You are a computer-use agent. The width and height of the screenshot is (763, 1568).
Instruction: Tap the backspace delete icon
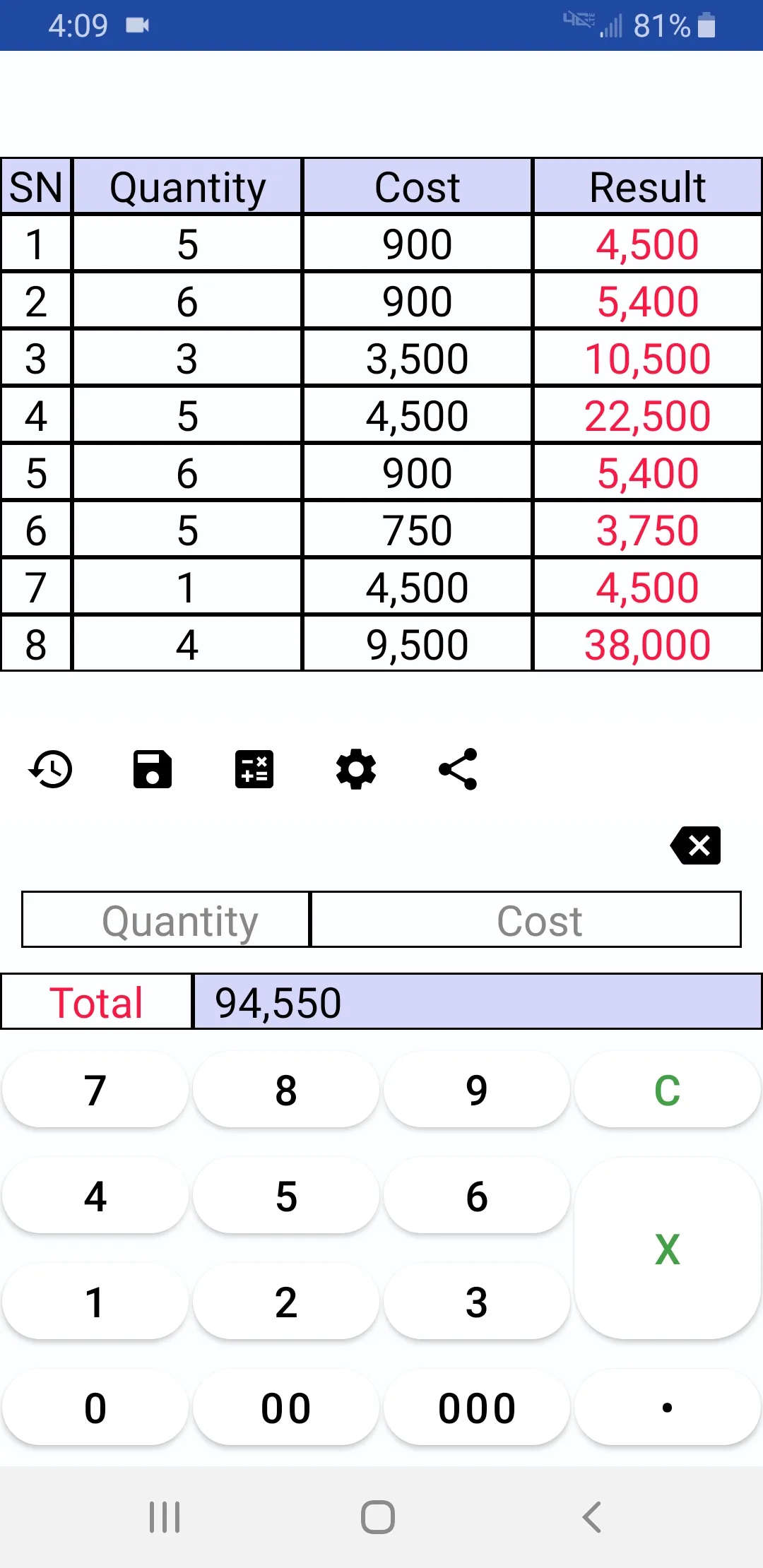tap(696, 845)
